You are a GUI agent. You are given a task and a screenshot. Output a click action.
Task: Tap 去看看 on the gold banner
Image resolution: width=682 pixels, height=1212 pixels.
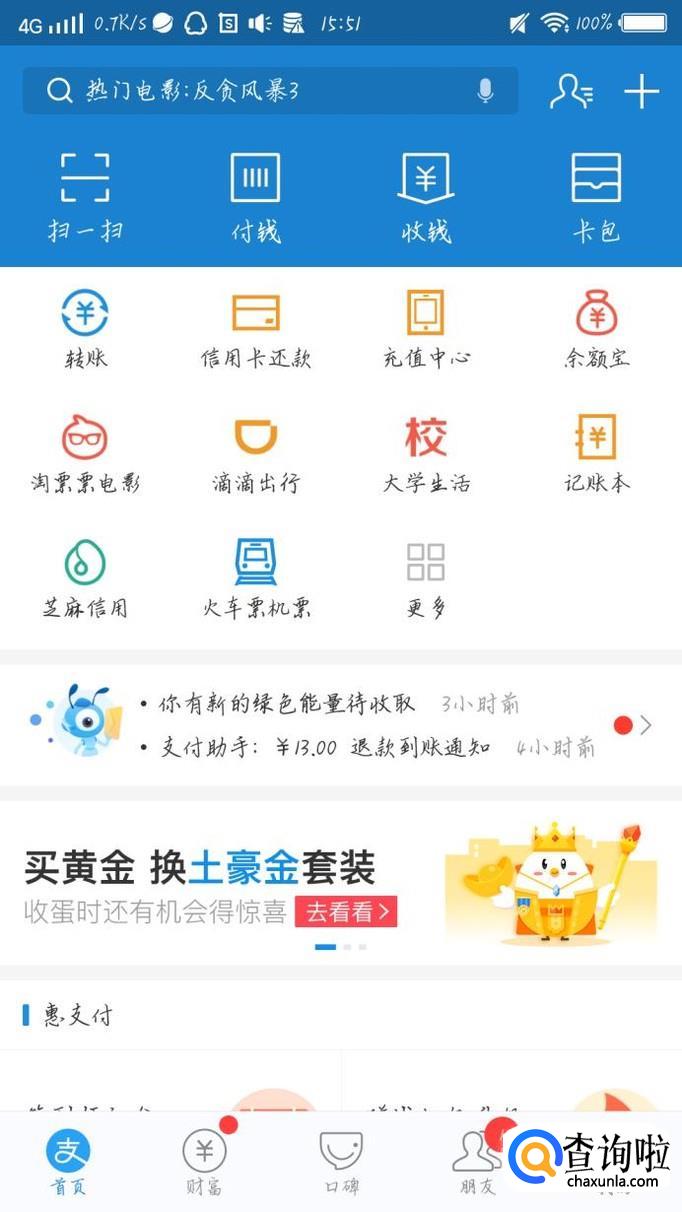coord(346,912)
